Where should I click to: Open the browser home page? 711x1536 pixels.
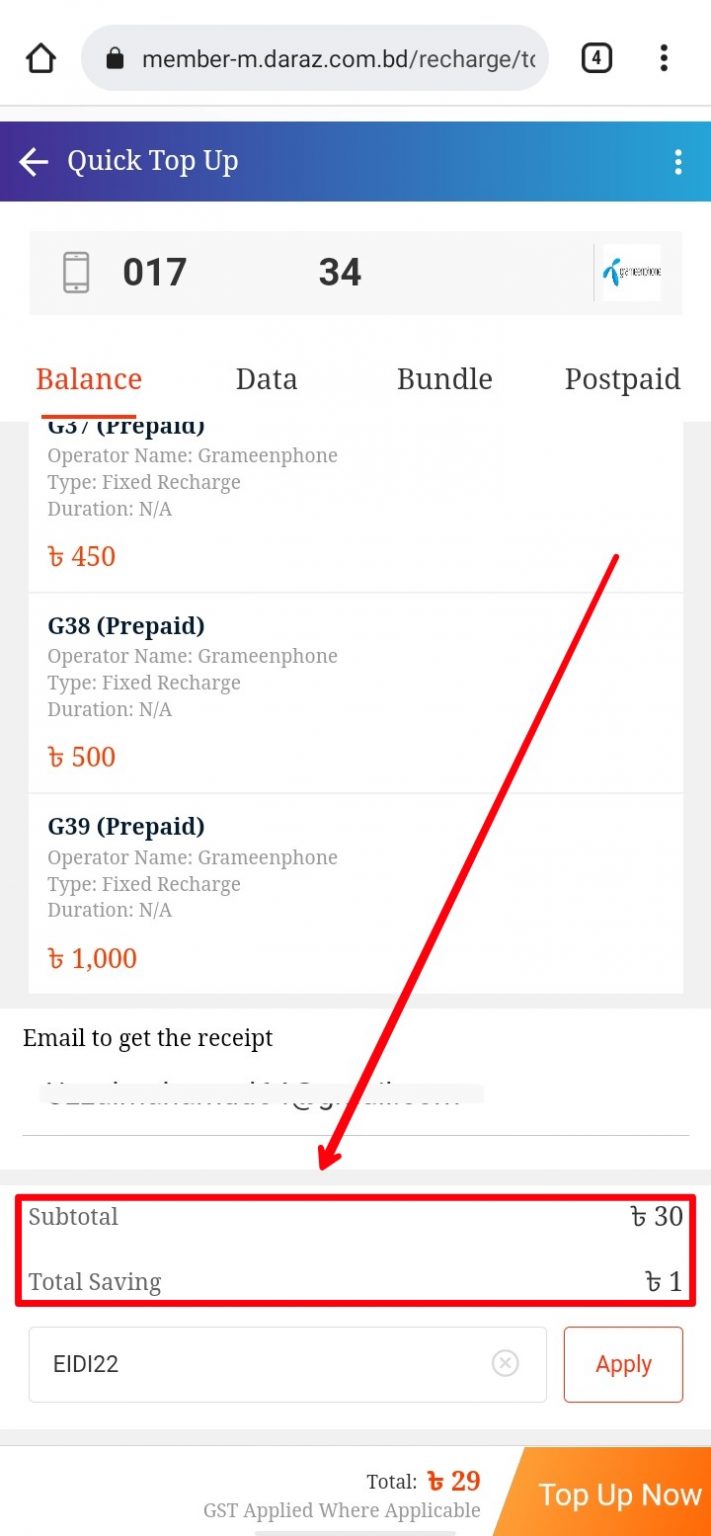(41, 59)
